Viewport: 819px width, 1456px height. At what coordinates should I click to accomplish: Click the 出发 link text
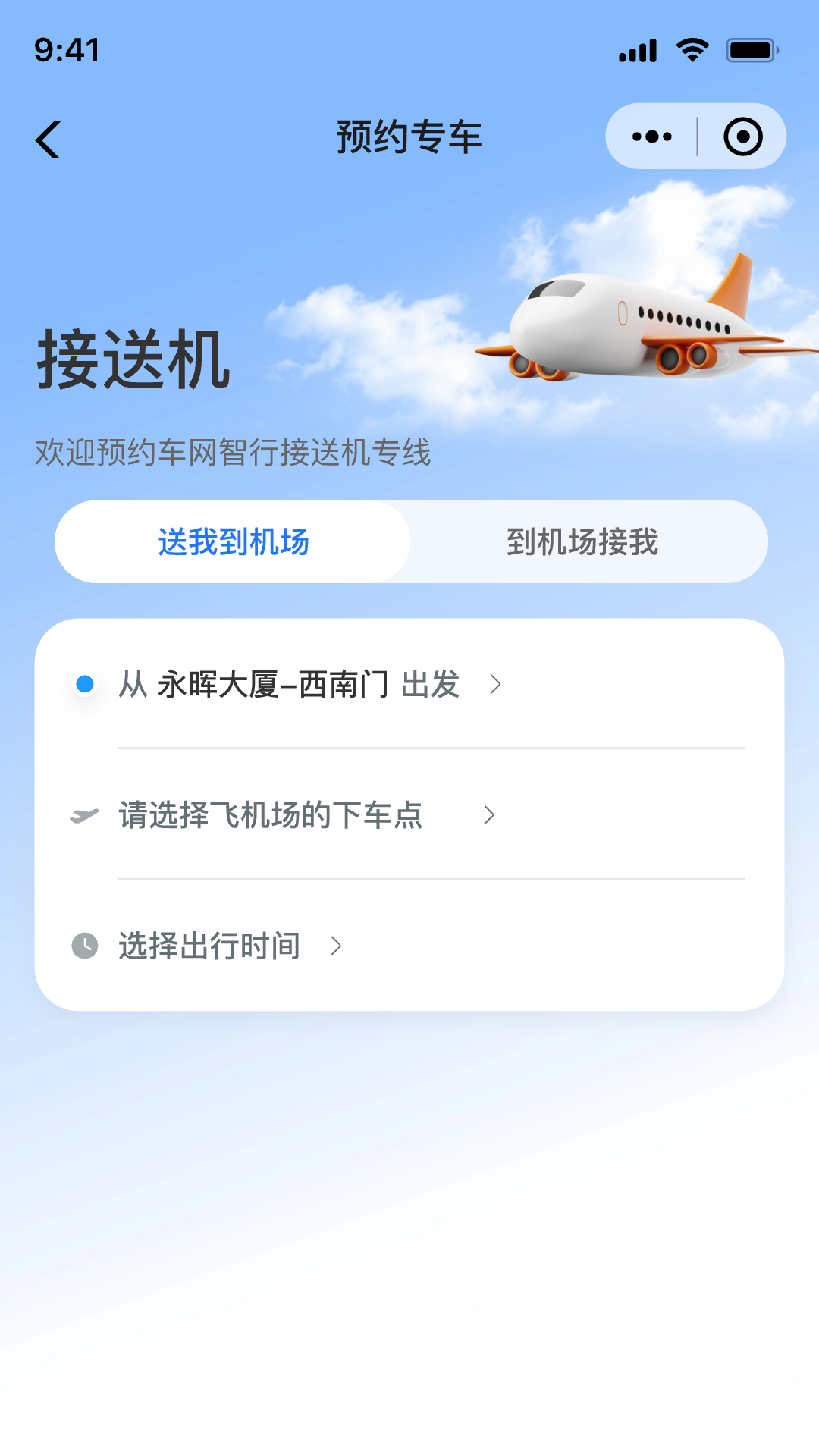(430, 685)
